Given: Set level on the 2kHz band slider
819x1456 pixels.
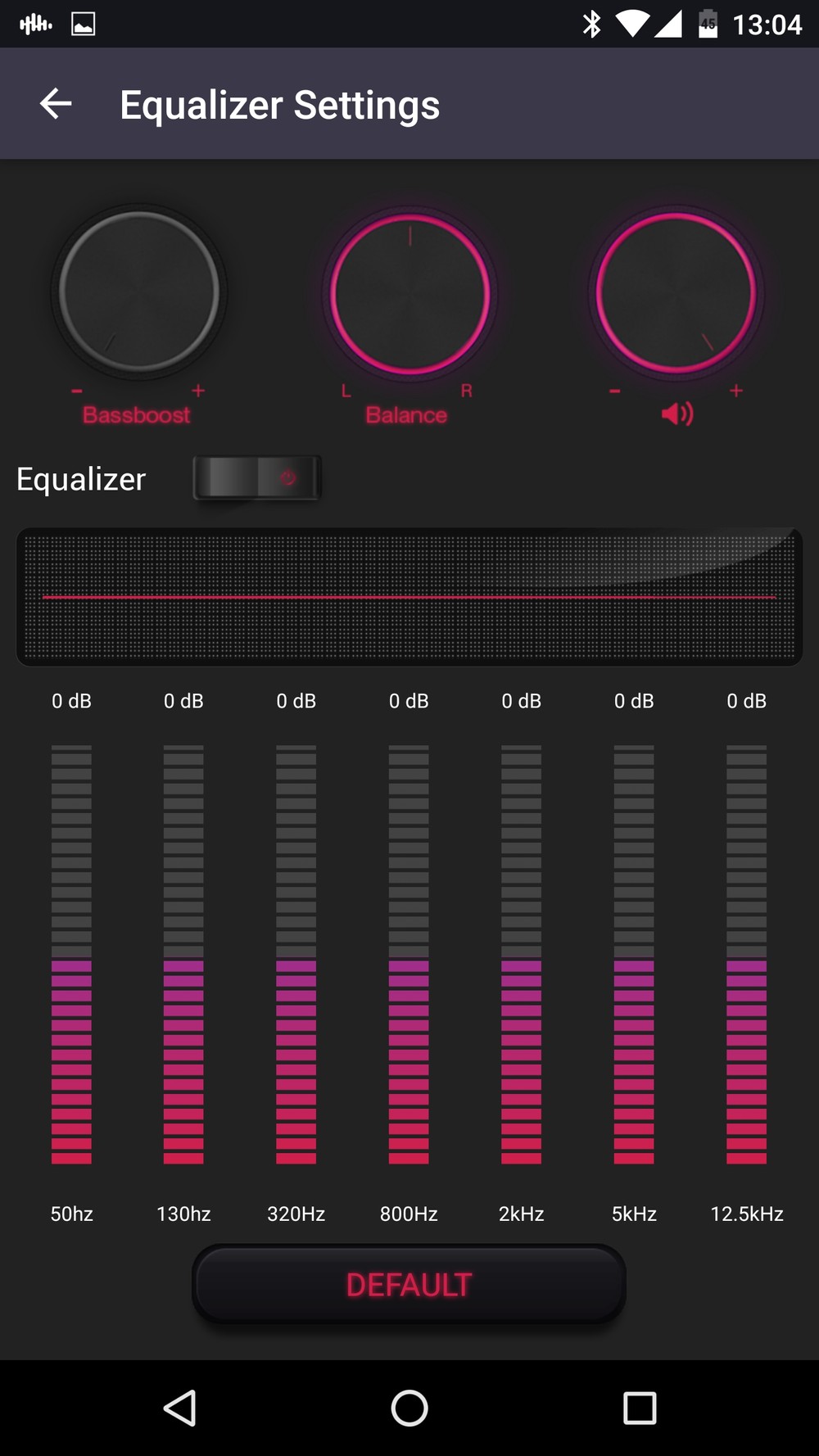Looking at the screenshot, I should 521,954.
